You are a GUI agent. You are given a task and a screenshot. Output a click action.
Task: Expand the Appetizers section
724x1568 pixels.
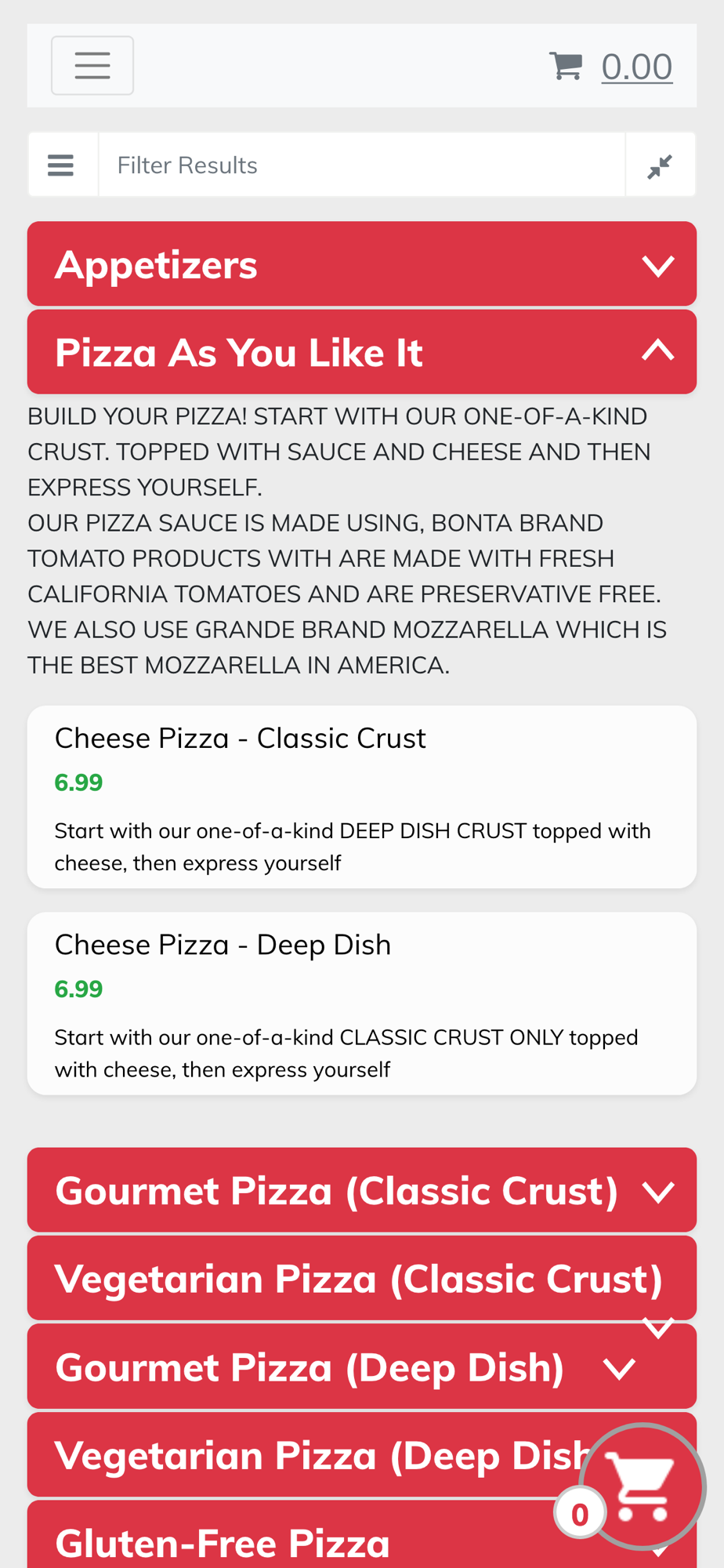click(x=362, y=264)
